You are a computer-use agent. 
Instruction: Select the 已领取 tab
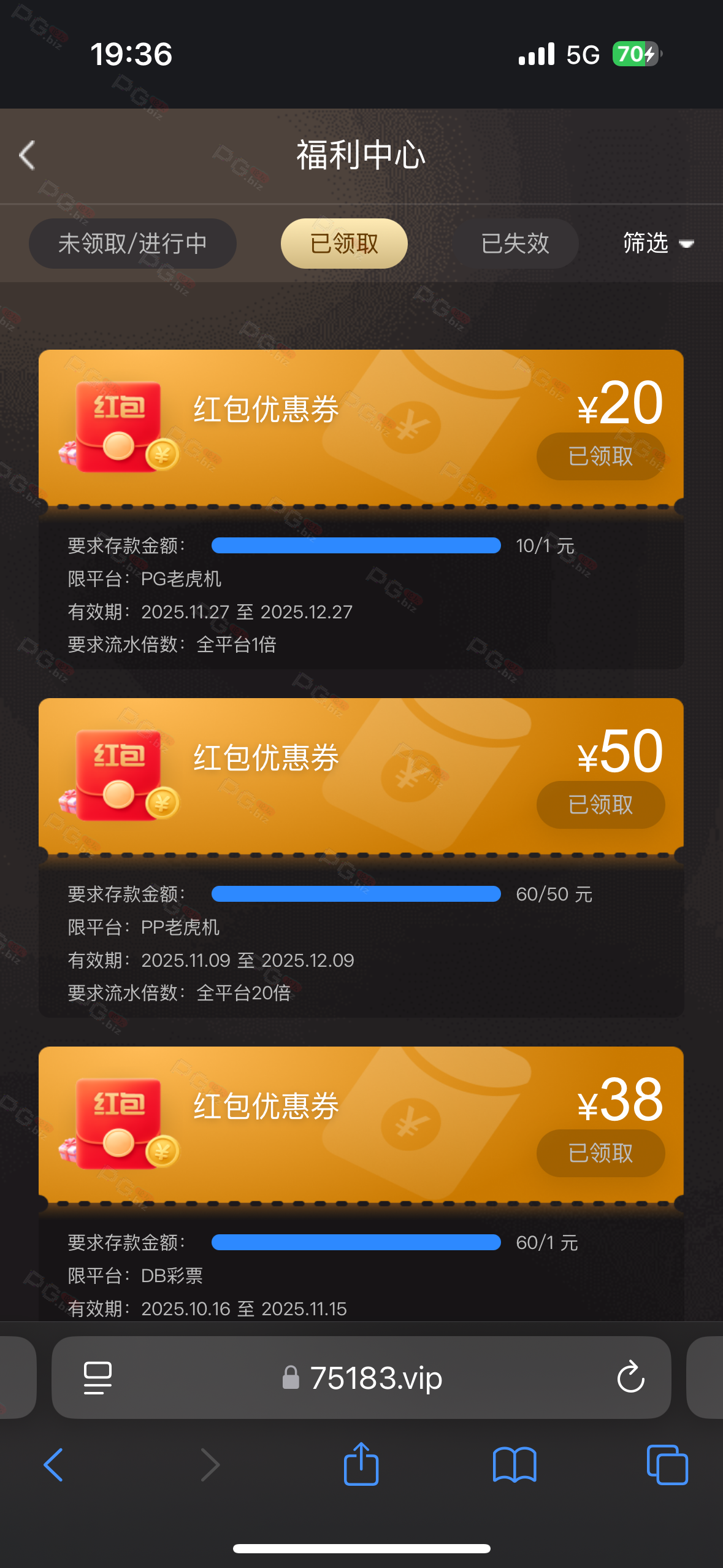344,244
